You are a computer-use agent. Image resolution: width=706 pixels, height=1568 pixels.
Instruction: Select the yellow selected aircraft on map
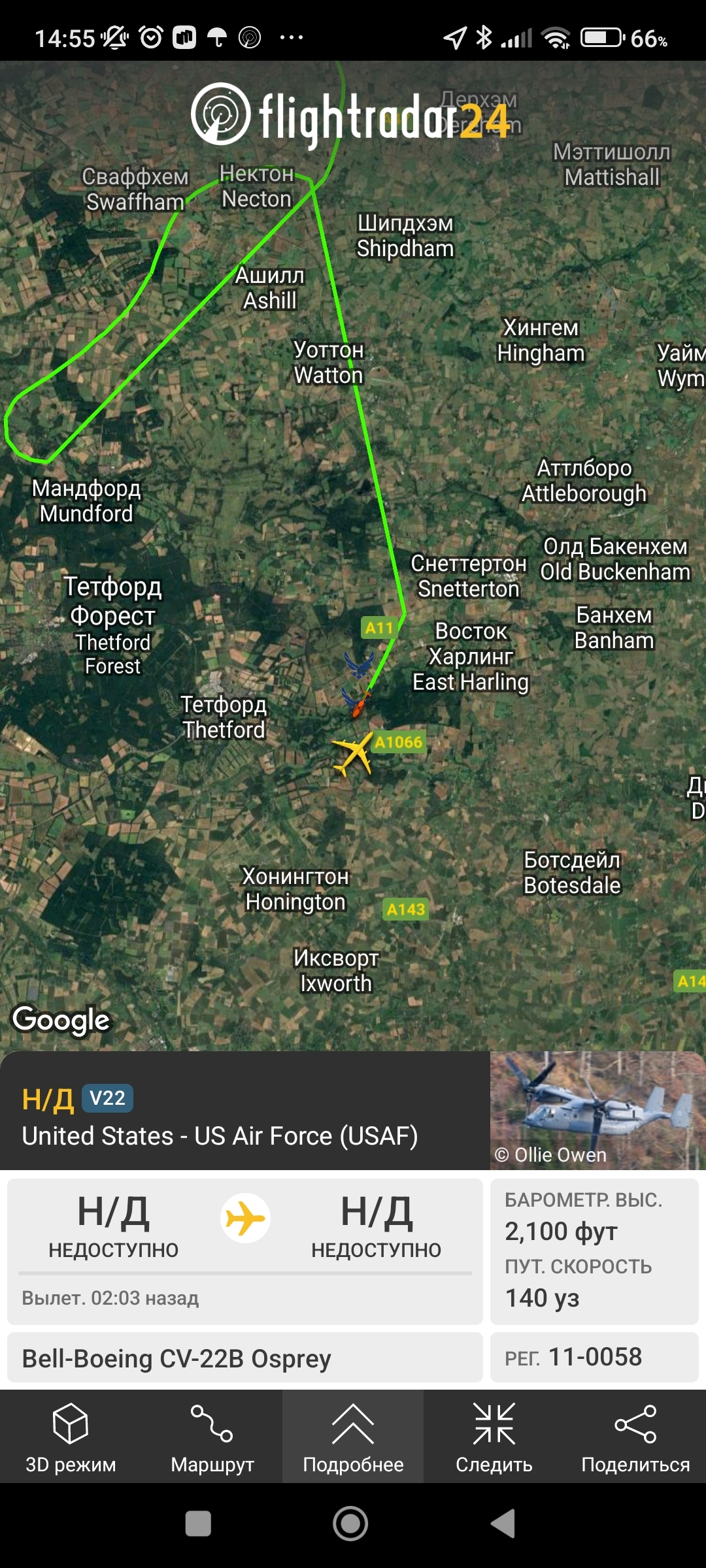[353, 754]
